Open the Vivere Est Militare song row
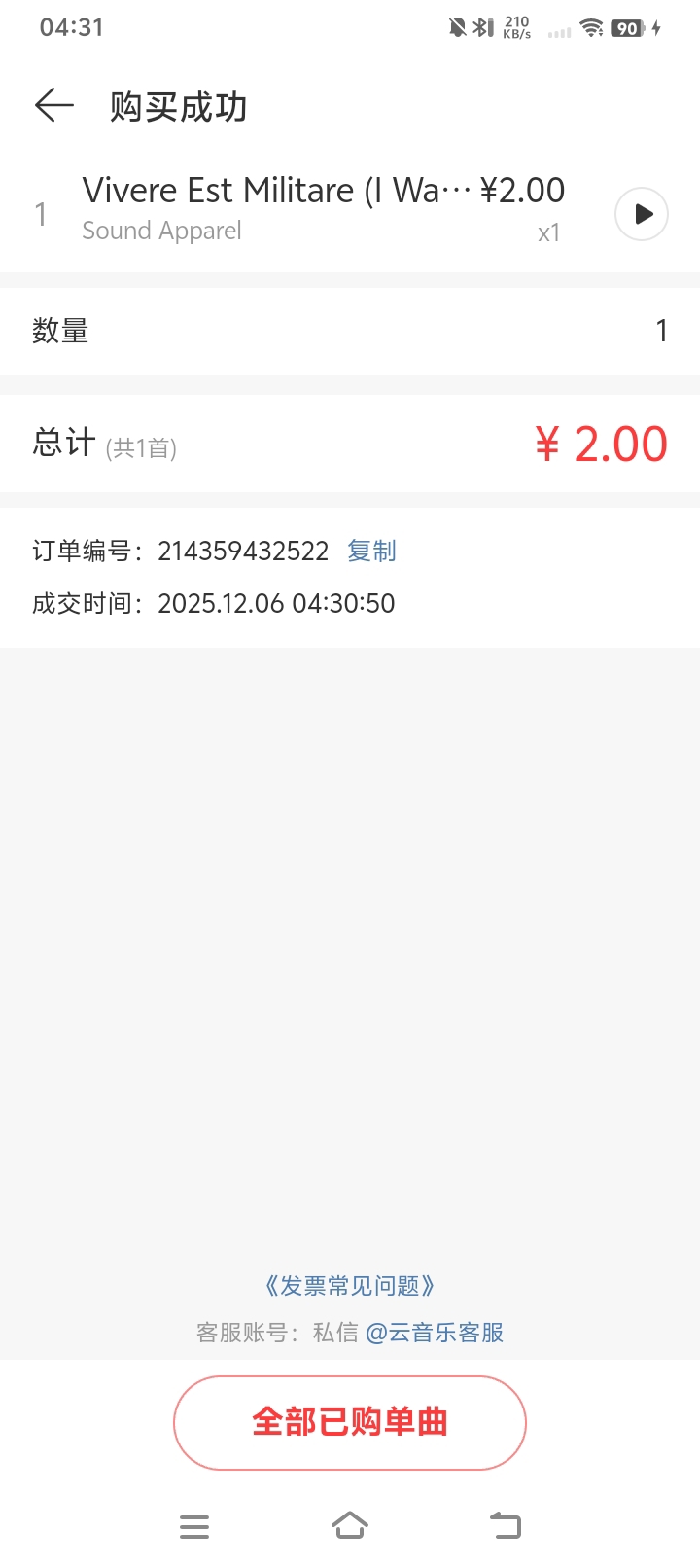This screenshot has width=700, height=1568. [x=321, y=210]
